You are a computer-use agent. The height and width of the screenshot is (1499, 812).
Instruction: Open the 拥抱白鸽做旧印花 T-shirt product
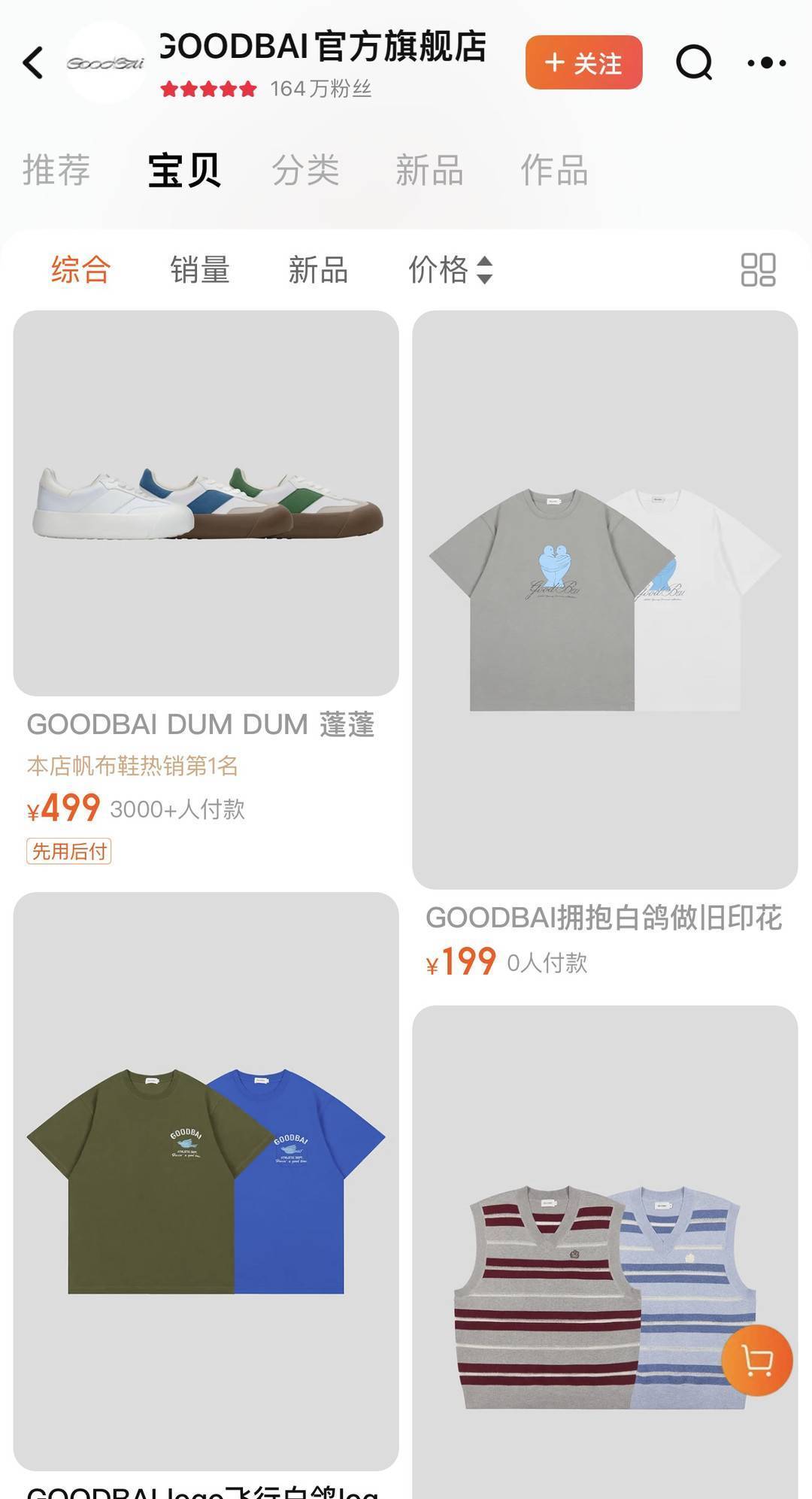604,599
